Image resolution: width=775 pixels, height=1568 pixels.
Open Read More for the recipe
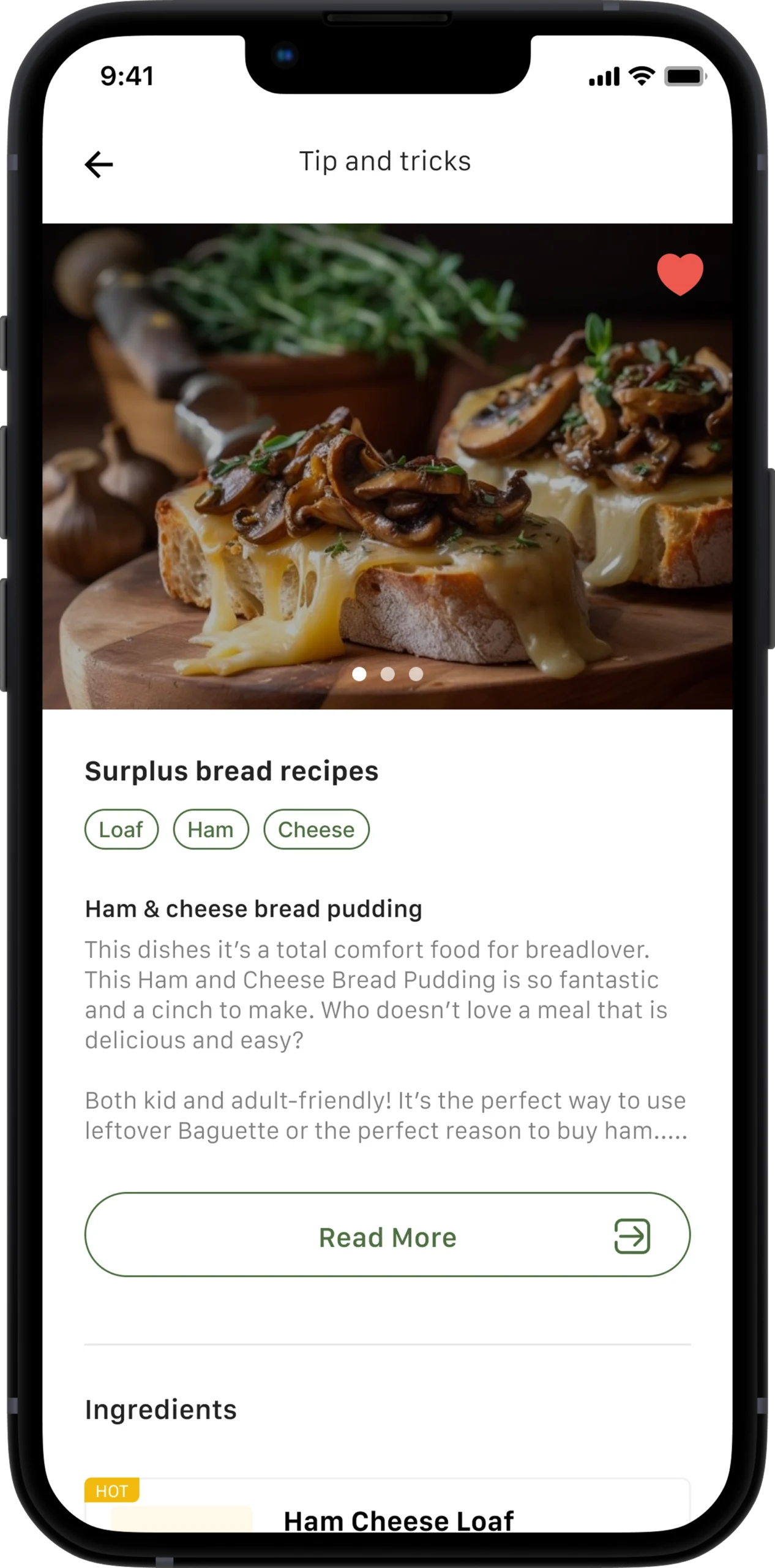387,1234
